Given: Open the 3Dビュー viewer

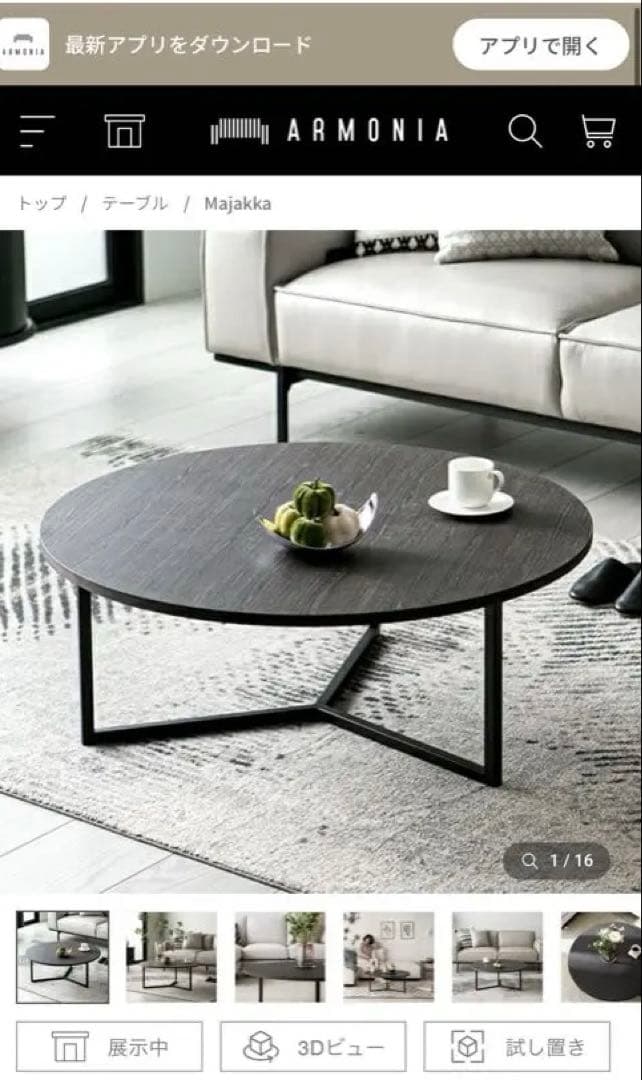Looking at the screenshot, I should 313,1047.
